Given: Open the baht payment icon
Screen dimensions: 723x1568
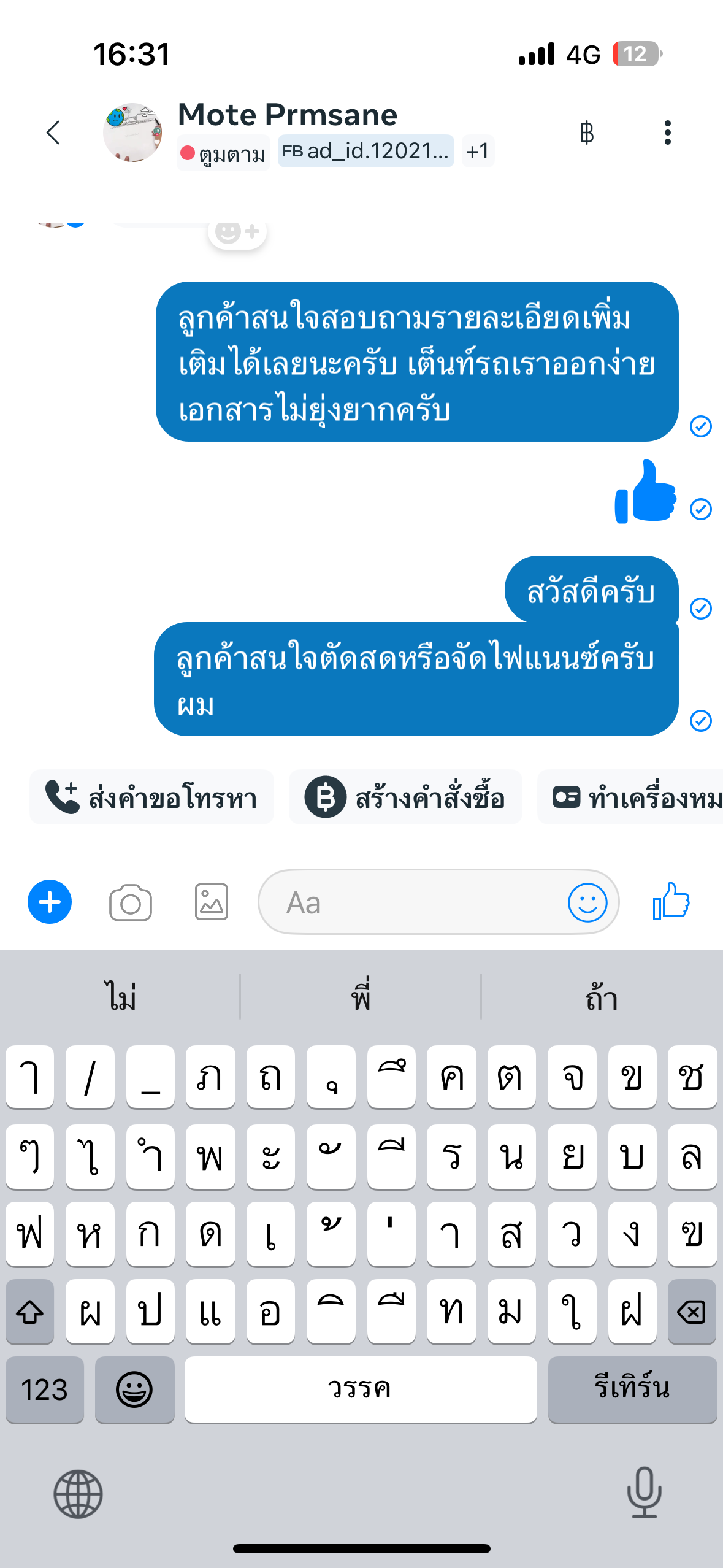Looking at the screenshot, I should click(x=587, y=133).
